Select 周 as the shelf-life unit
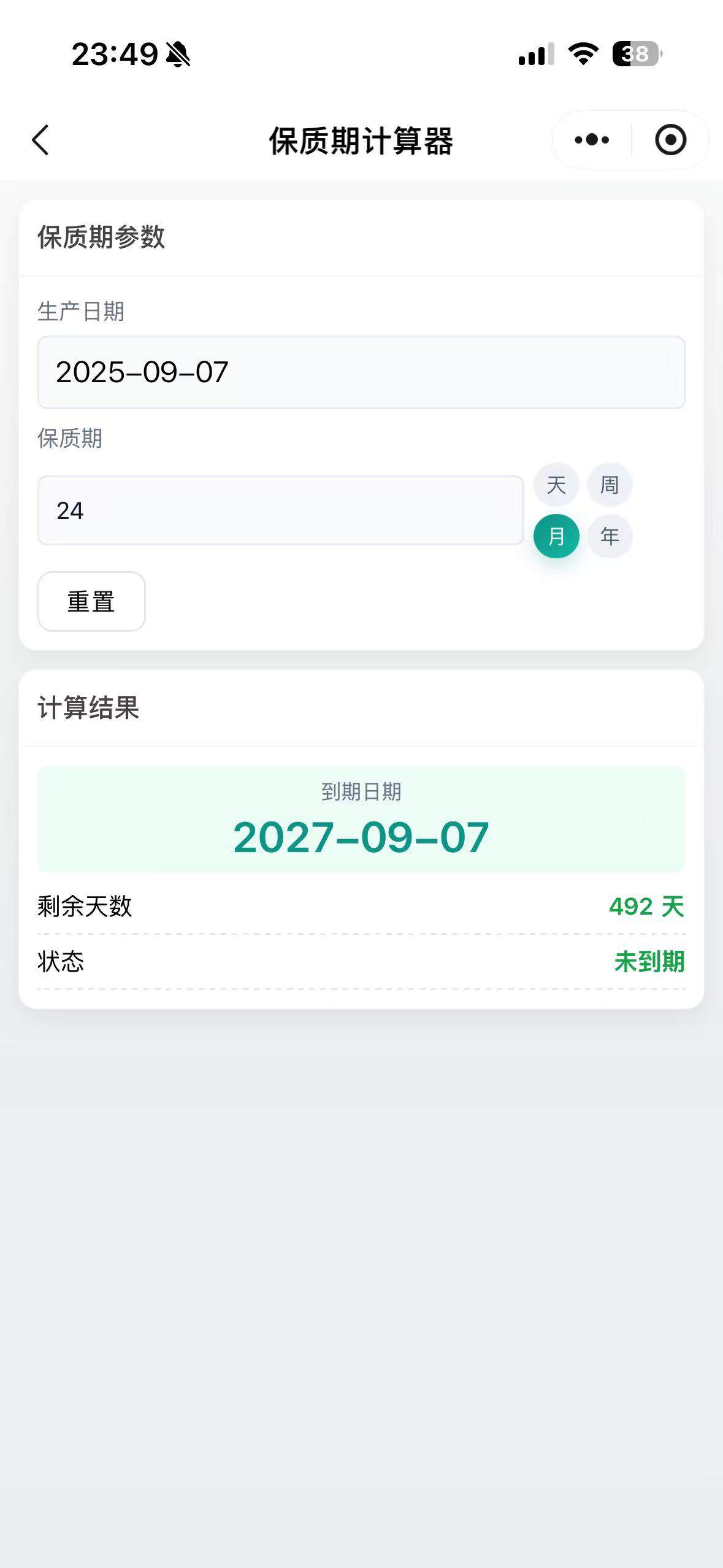 [610, 485]
